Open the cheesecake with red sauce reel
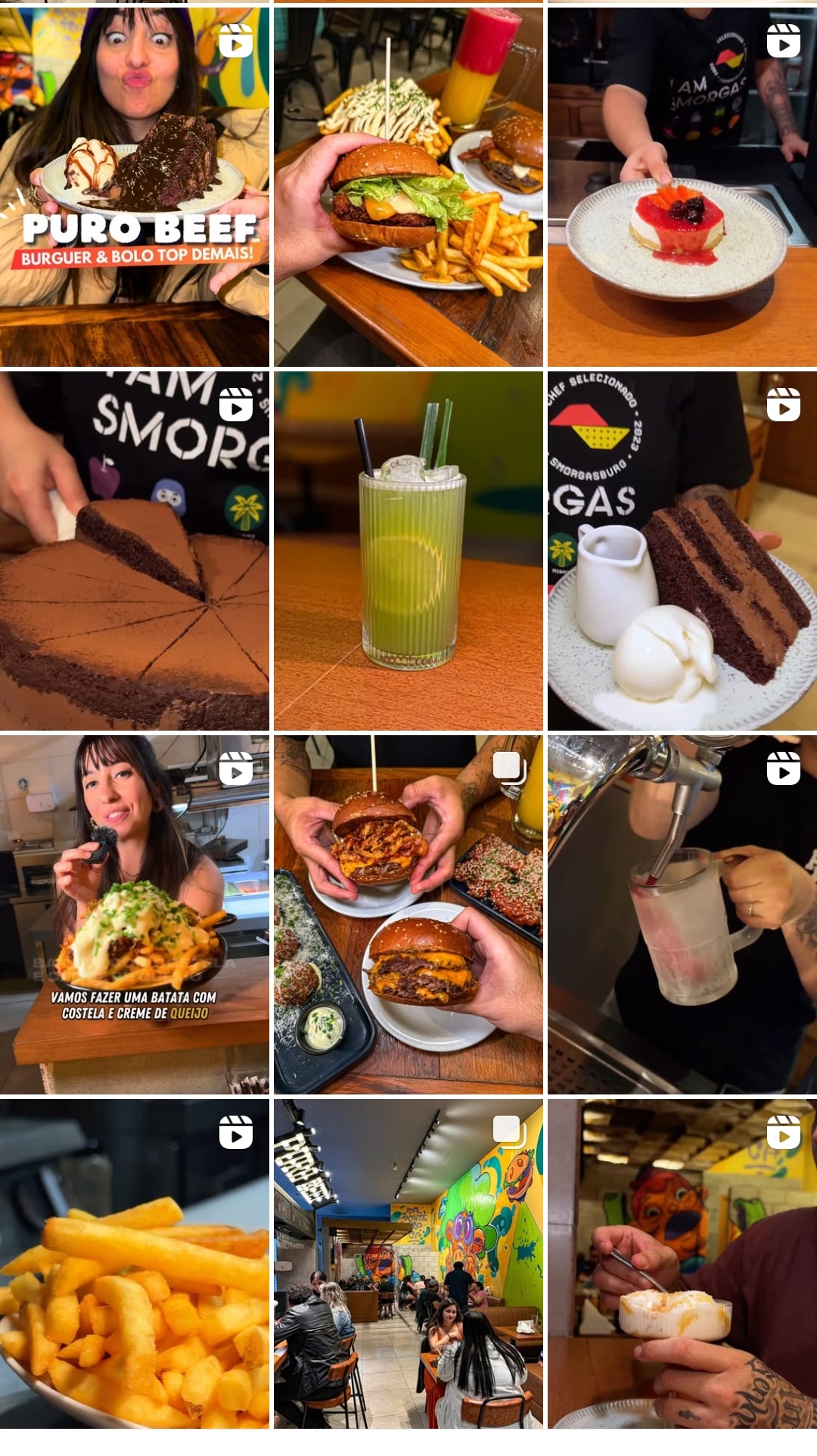817x1456 pixels. click(682, 187)
